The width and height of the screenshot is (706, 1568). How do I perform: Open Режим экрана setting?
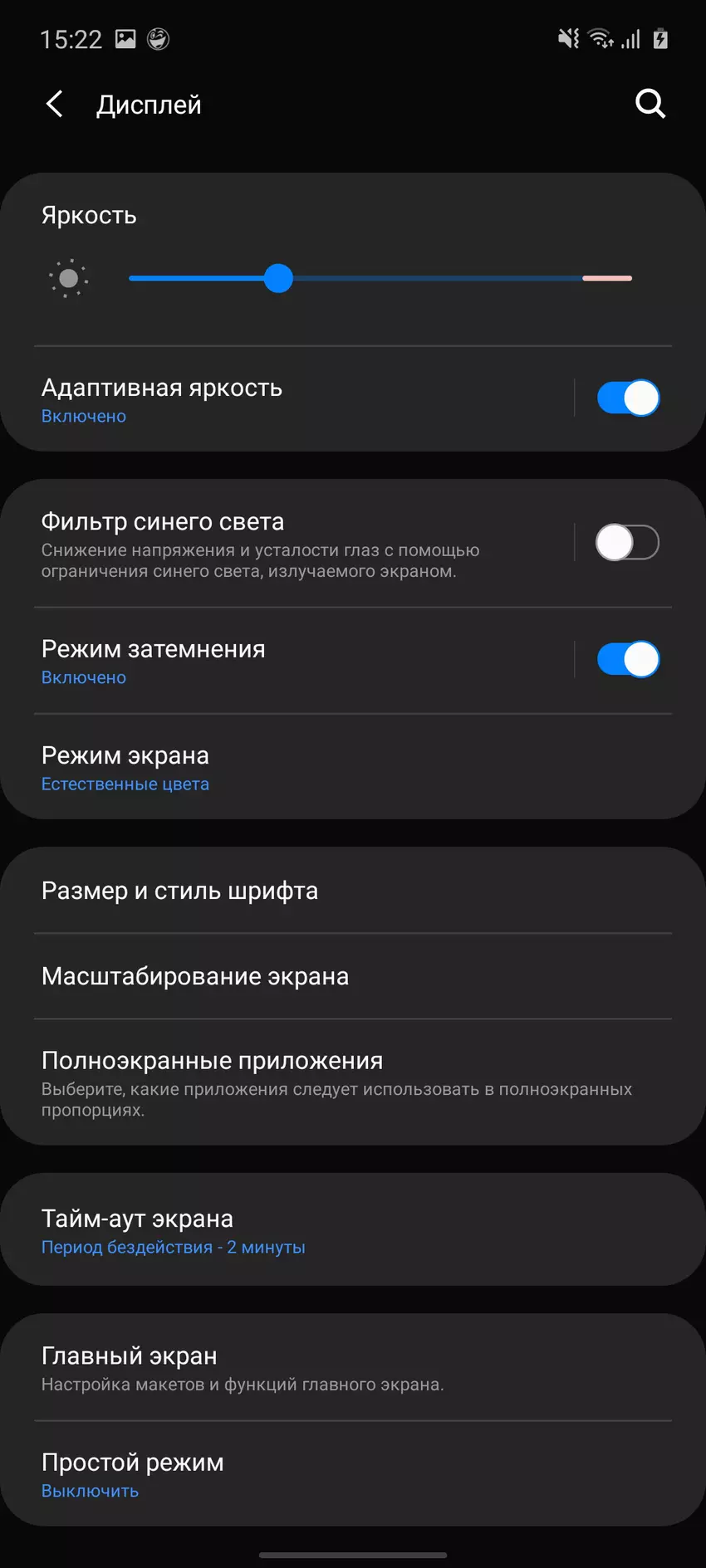332,767
